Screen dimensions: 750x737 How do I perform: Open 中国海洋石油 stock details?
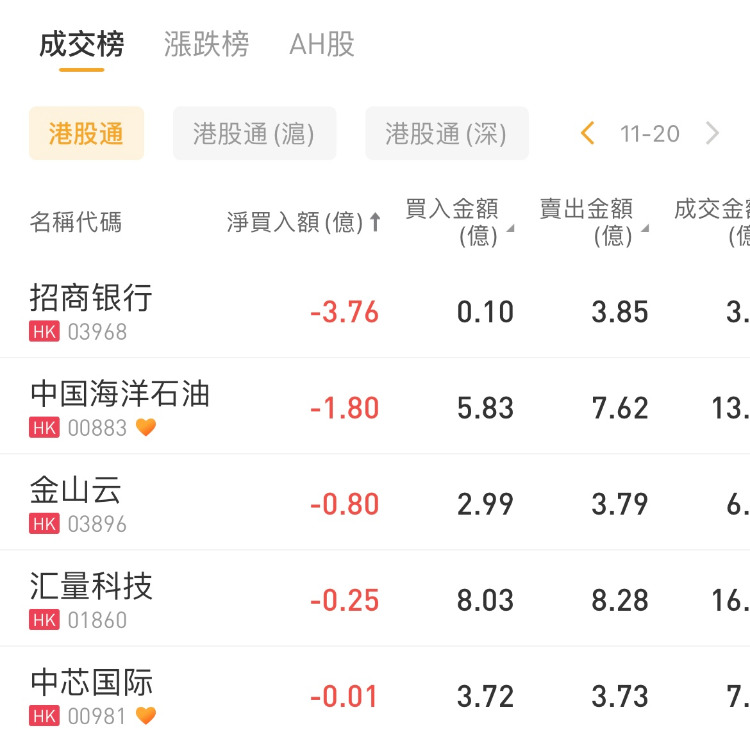[x=120, y=406]
